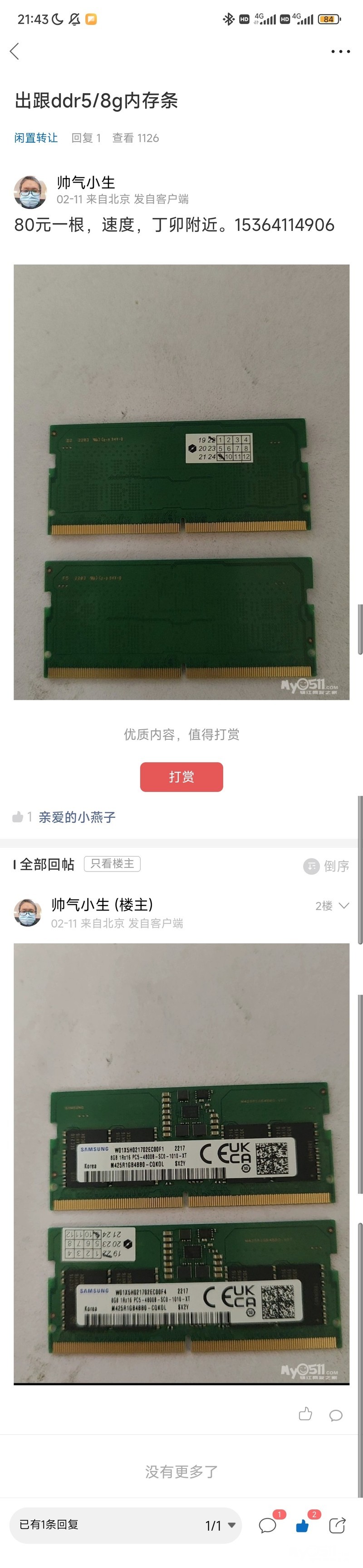This screenshot has height=1568, width=363.
Task: Open the 1/1 page selector dropdown
Action: click(x=220, y=1525)
